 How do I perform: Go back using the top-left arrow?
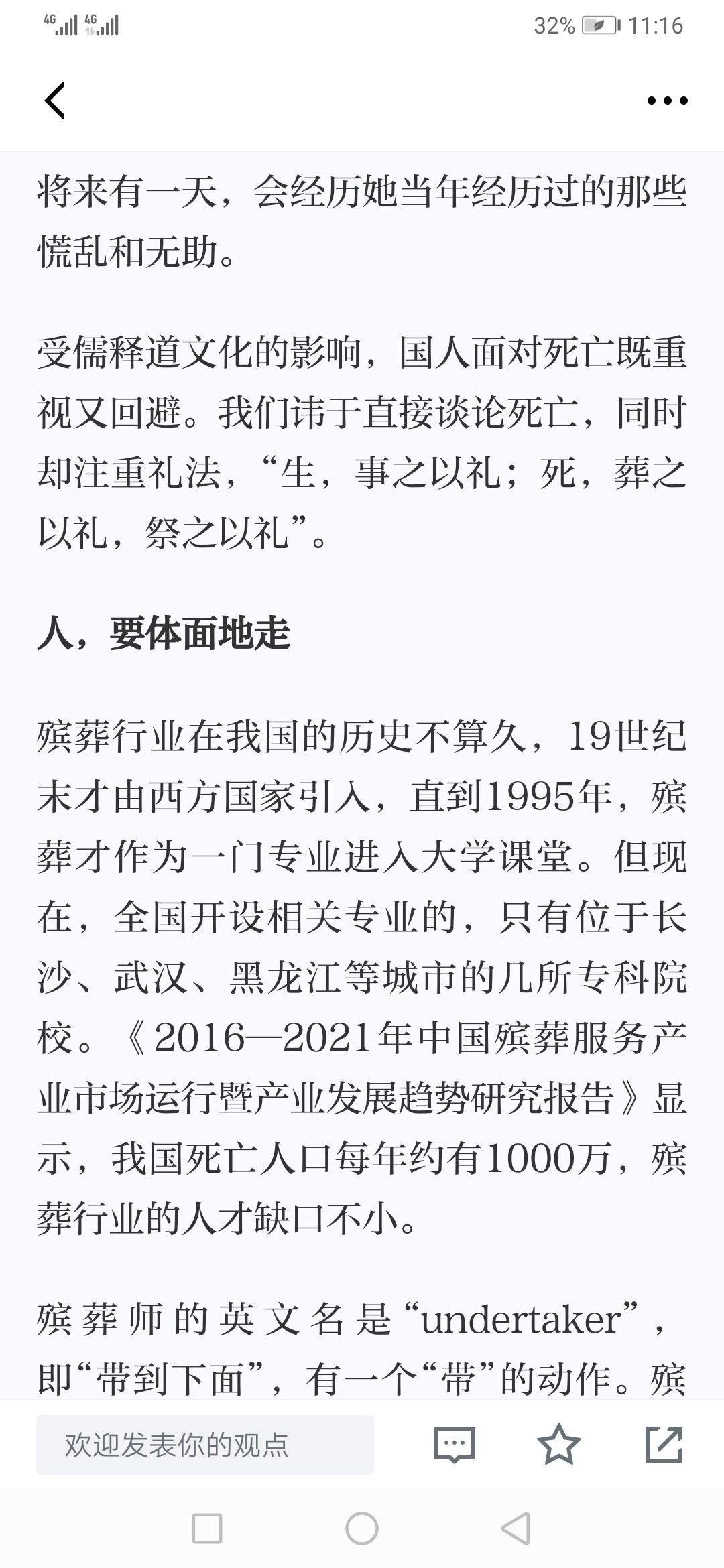click(x=55, y=101)
